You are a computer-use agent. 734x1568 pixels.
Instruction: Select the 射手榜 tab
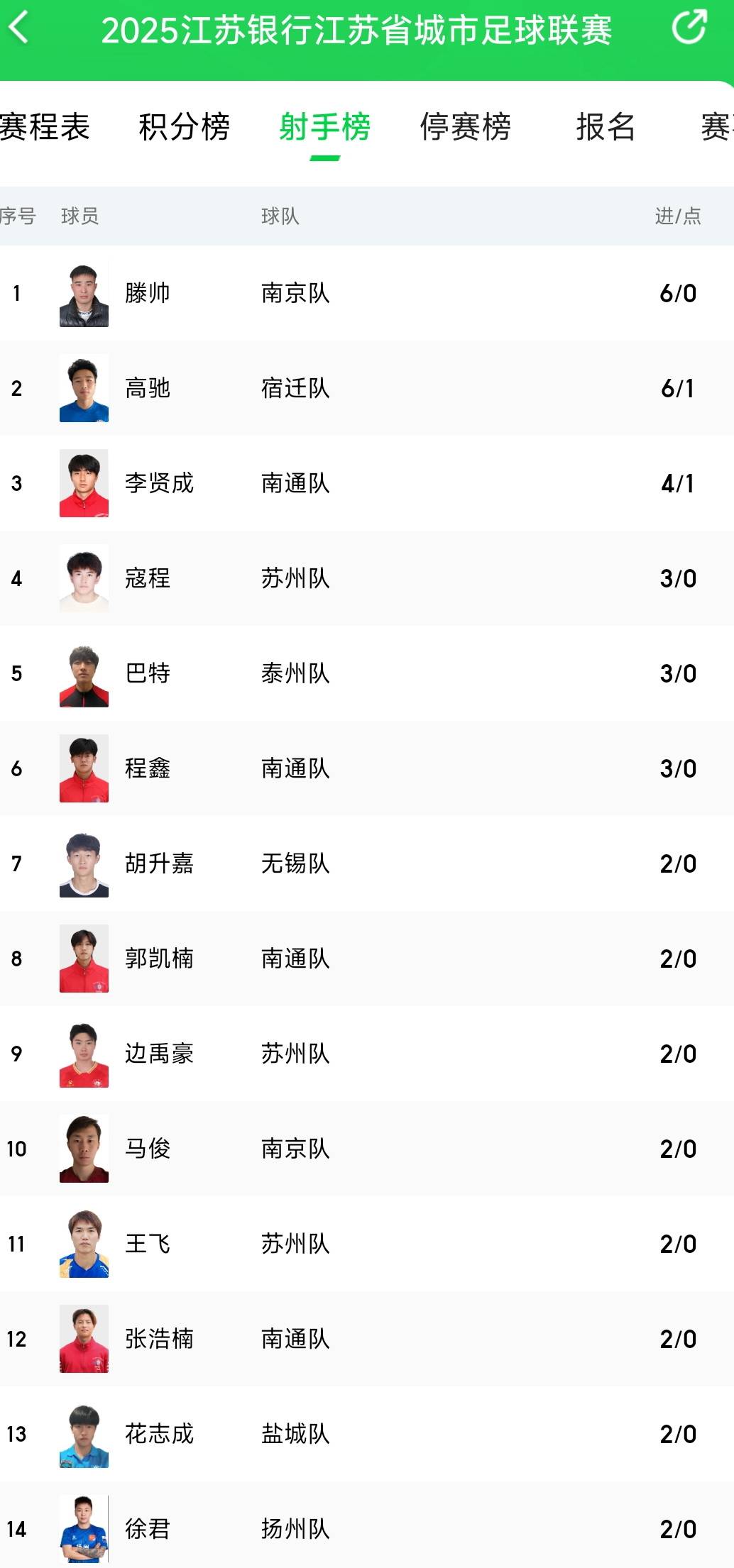tap(324, 128)
